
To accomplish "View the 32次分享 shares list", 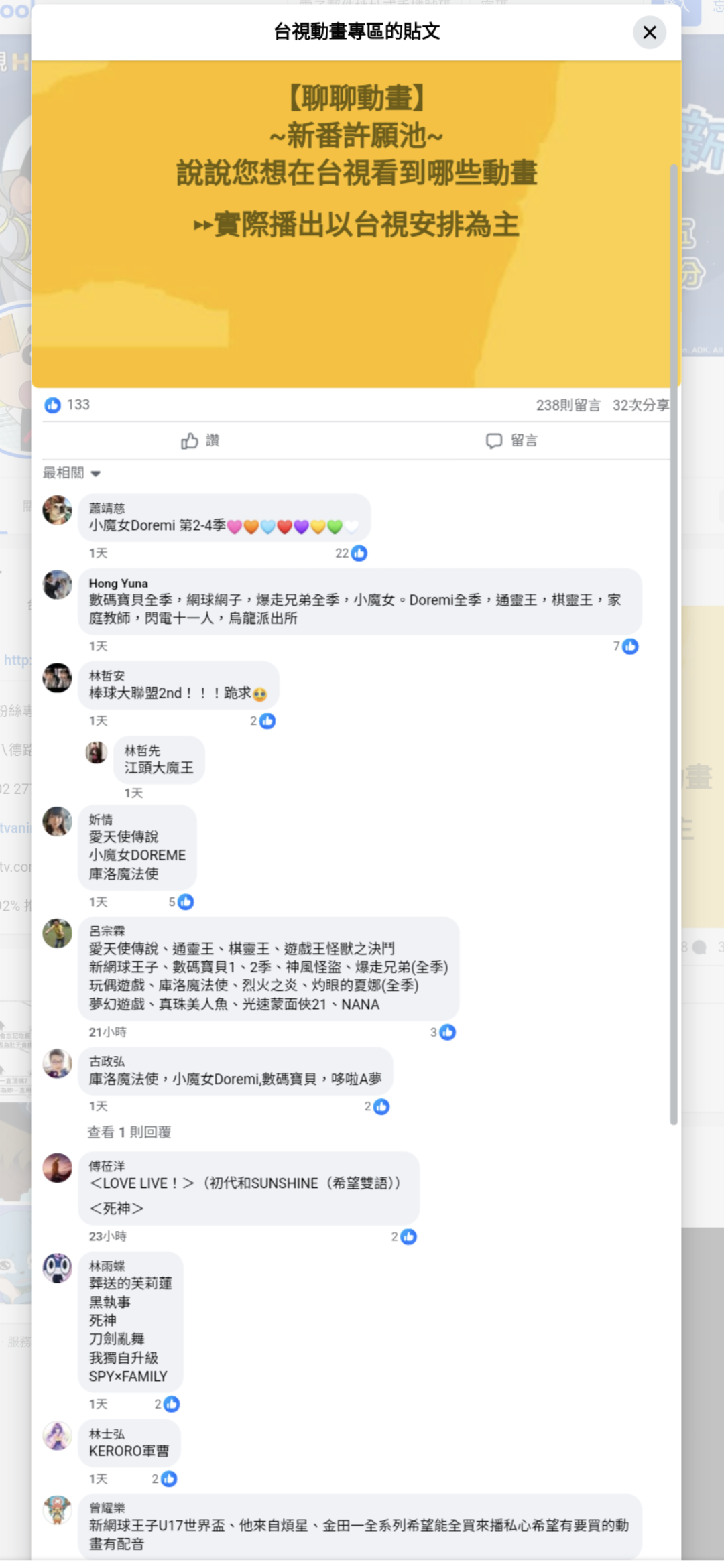I will click(640, 405).
